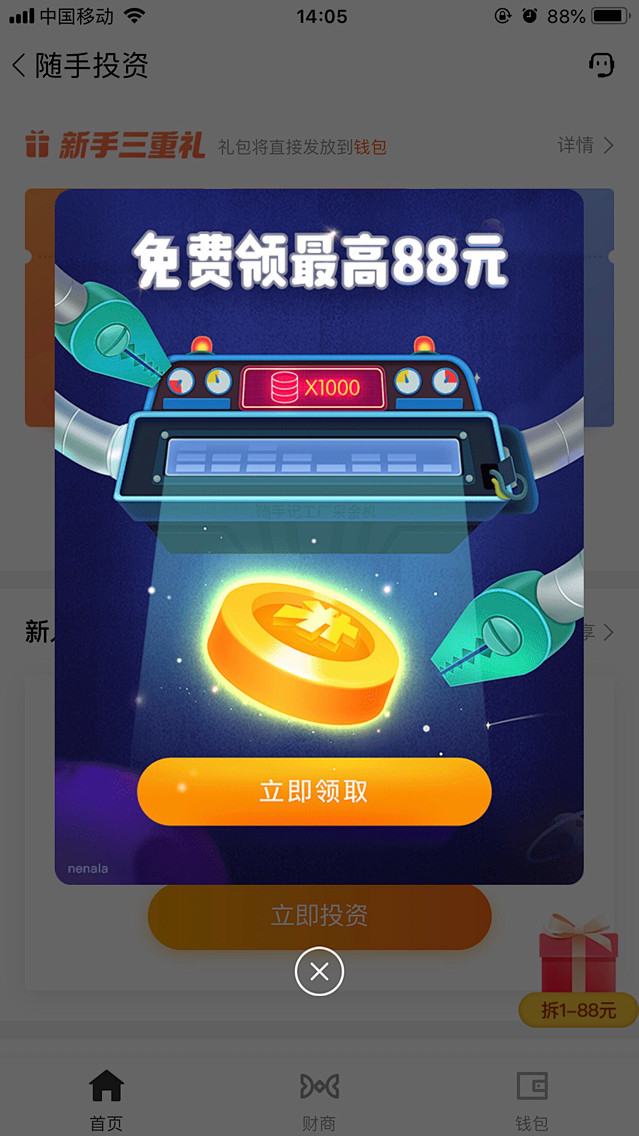Go back from 随手投资
Viewport: 639px width, 1136px height.
click(19, 66)
